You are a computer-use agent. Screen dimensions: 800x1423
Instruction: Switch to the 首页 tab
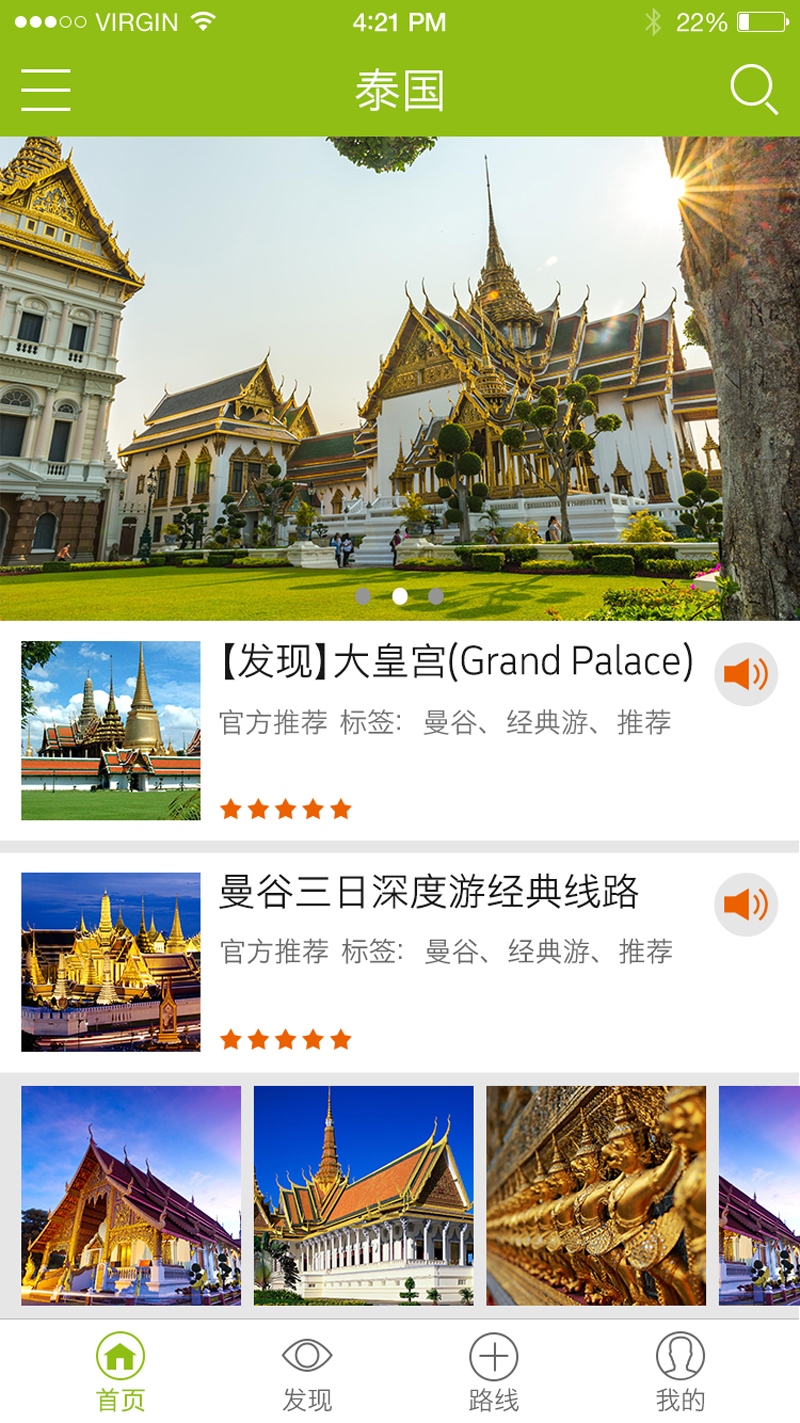[120, 1373]
